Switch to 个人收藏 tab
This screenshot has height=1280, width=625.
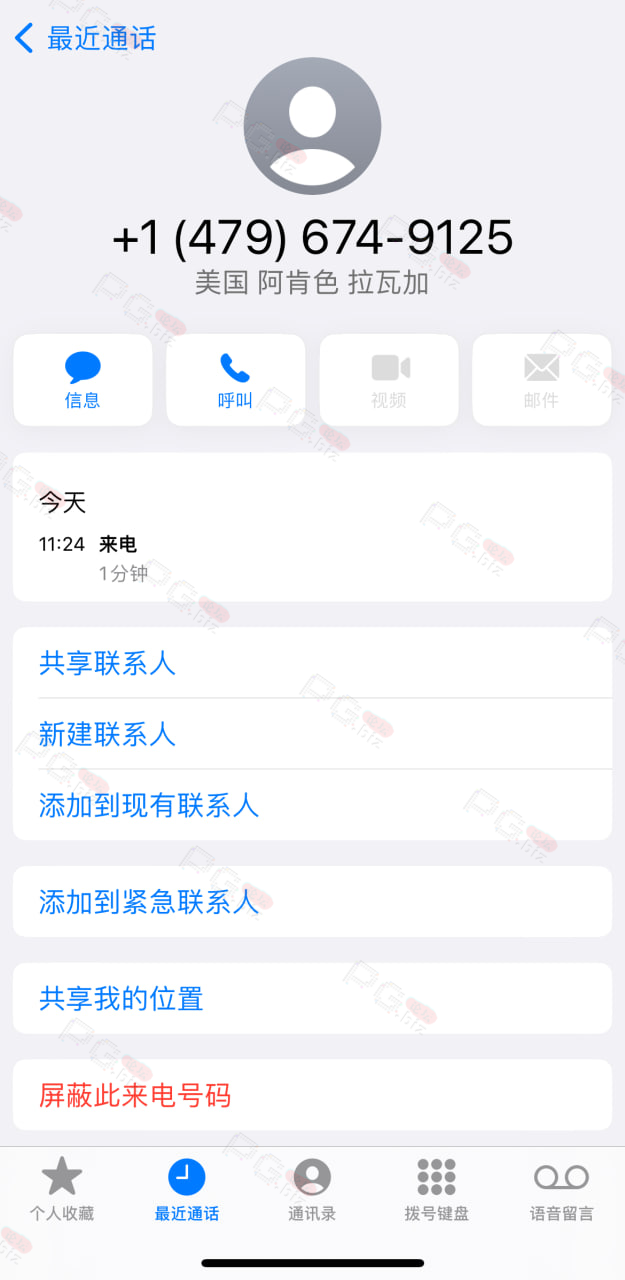[x=62, y=1190]
